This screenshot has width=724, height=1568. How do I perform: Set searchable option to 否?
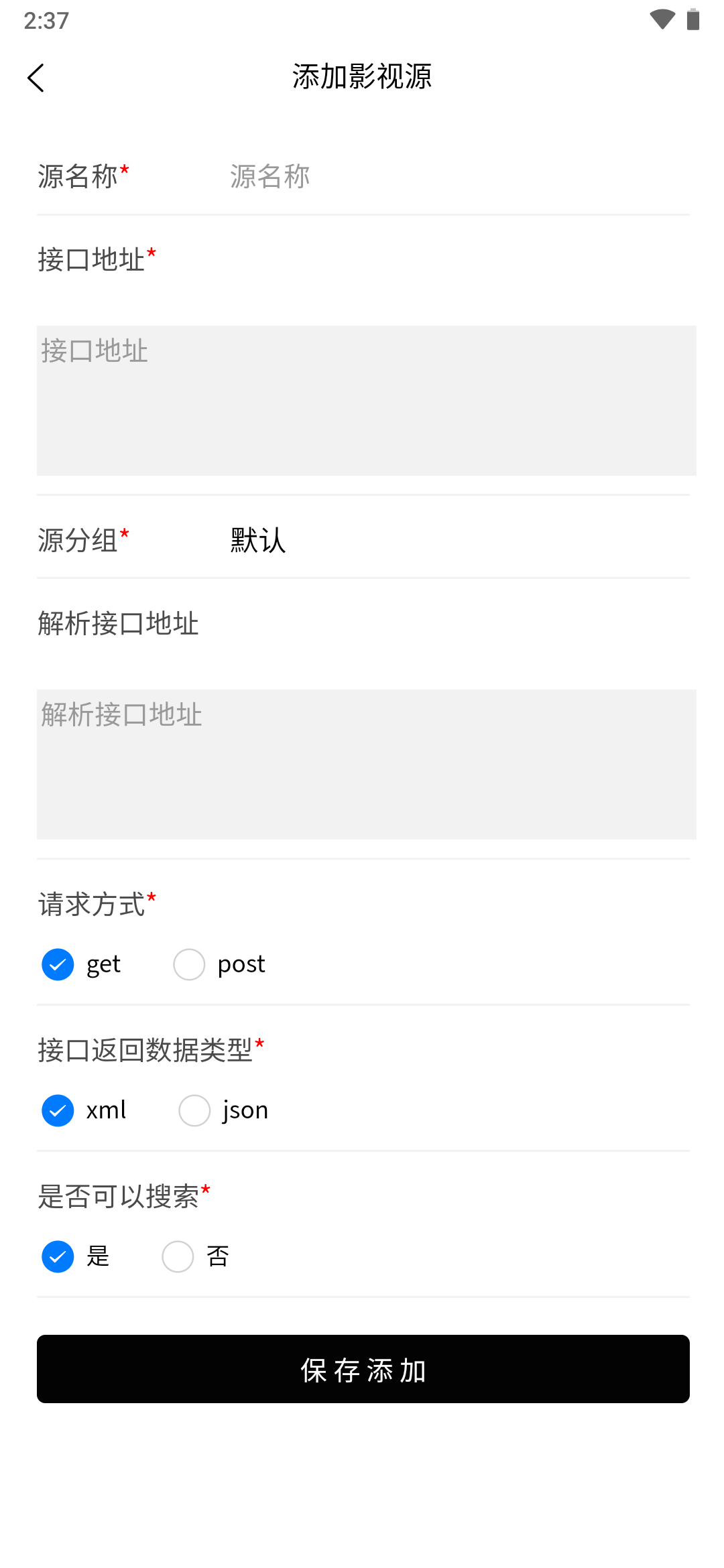click(x=178, y=1256)
